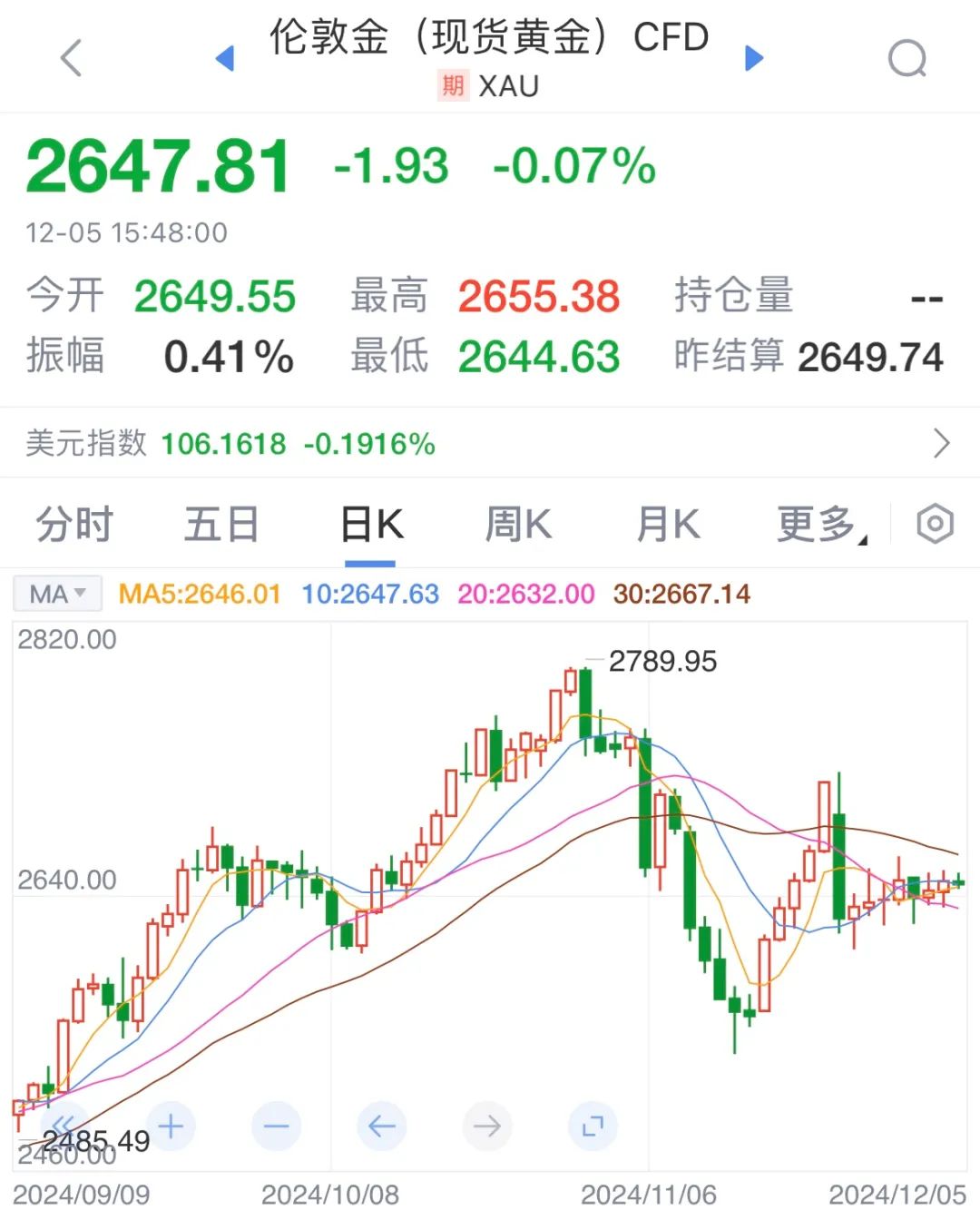The image size is (980, 1220).
Task: Switch to the 分时 chart tab
Action: [x=74, y=525]
